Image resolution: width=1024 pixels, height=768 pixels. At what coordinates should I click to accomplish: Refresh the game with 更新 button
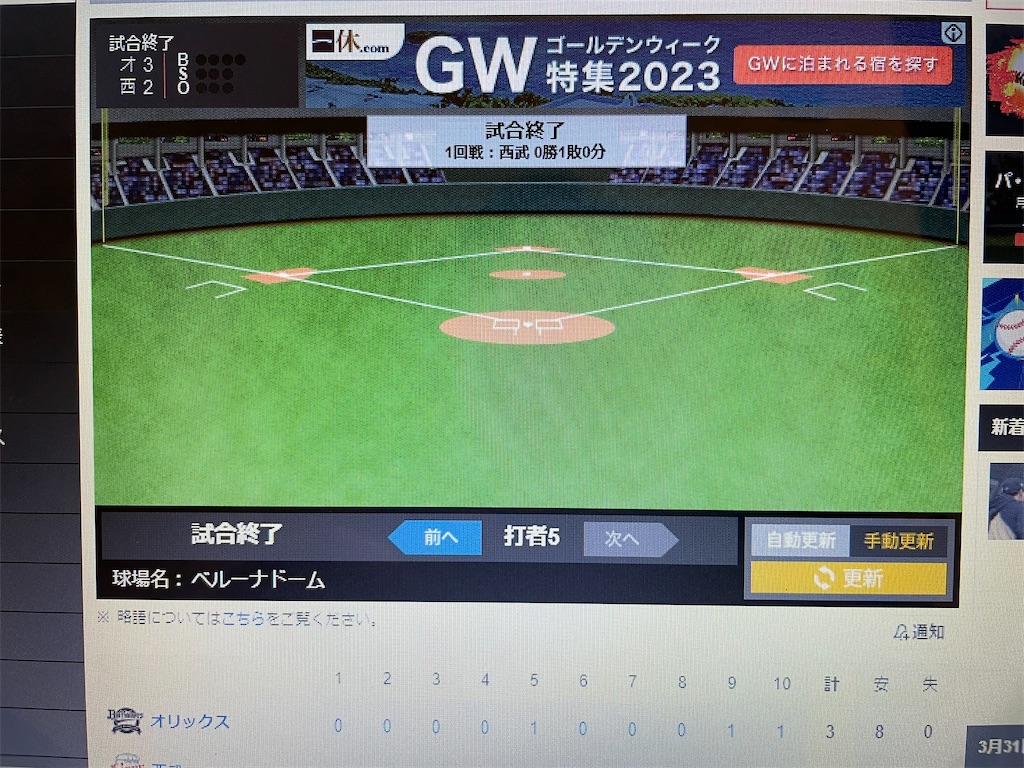coord(848,578)
